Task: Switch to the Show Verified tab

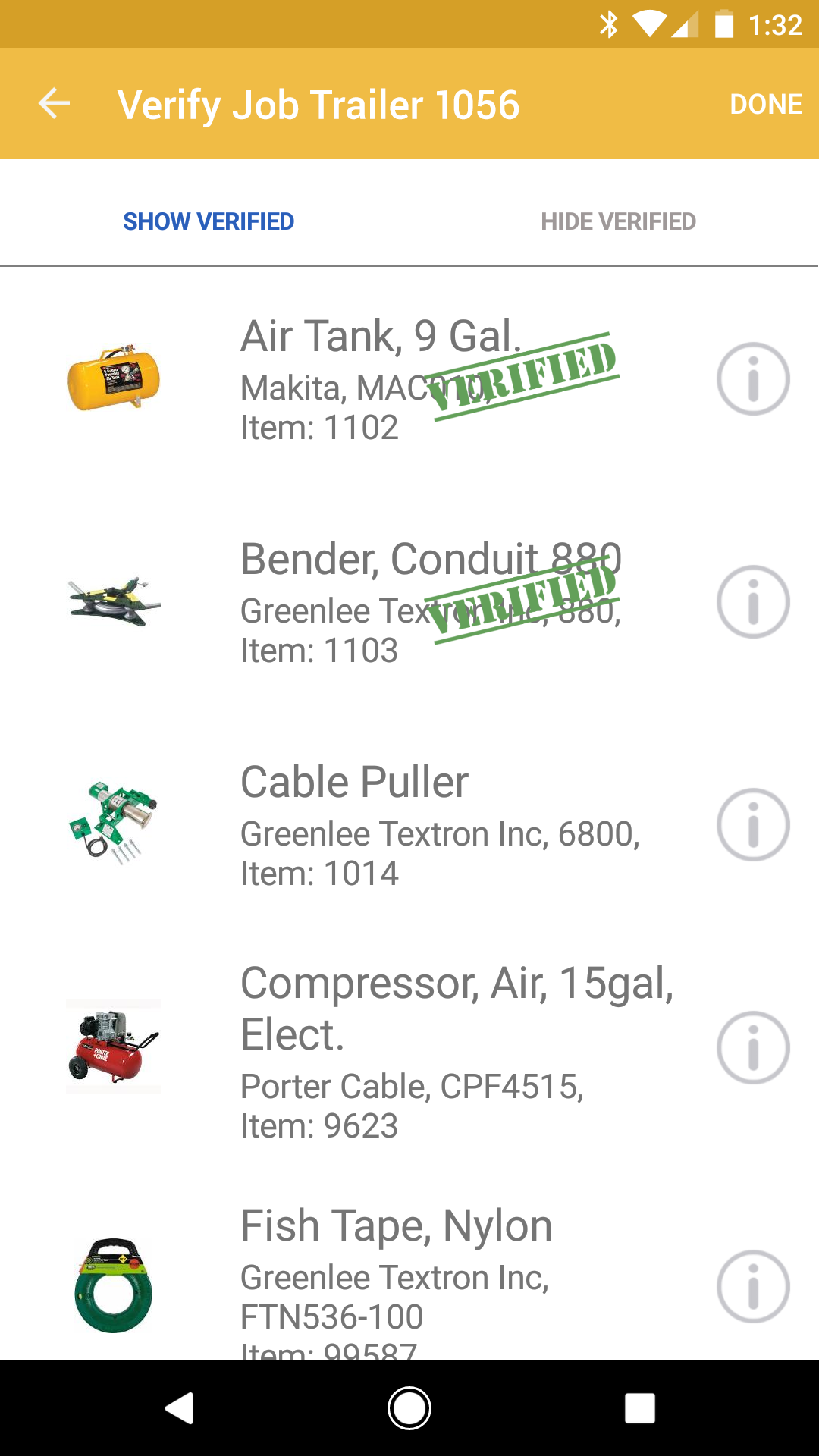Action: [209, 221]
